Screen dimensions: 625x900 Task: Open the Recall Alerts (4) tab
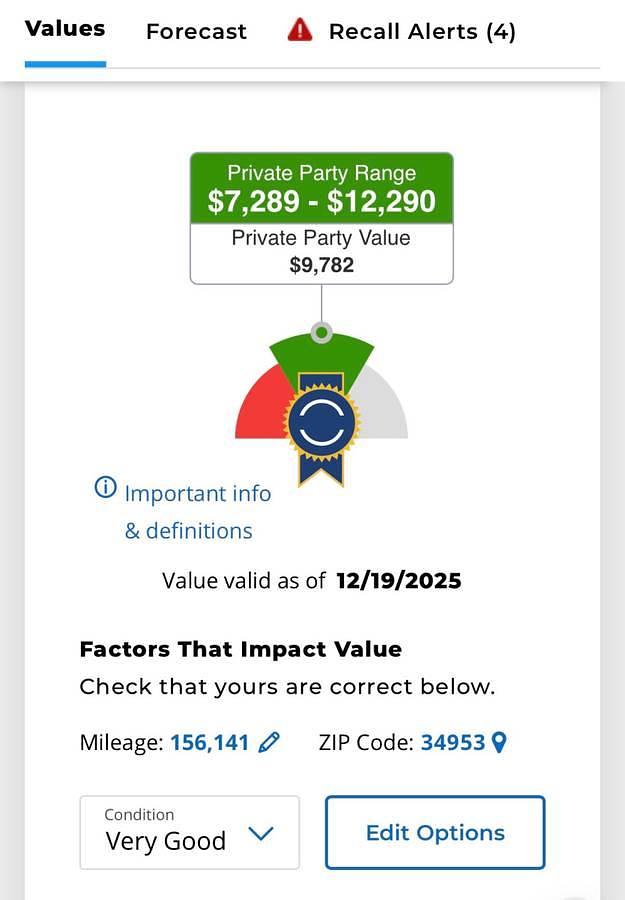point(402,31)
